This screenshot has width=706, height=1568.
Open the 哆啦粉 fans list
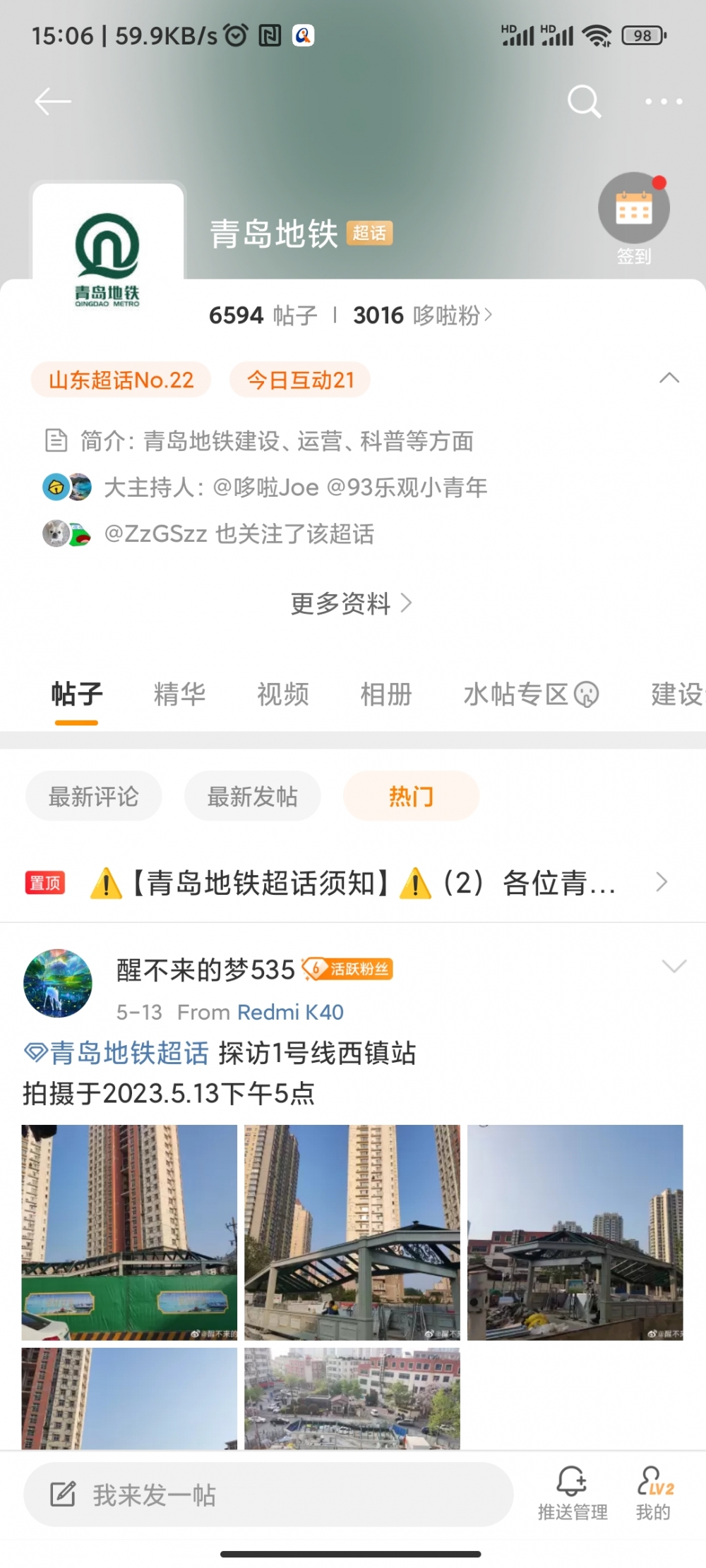coord(452,315)
